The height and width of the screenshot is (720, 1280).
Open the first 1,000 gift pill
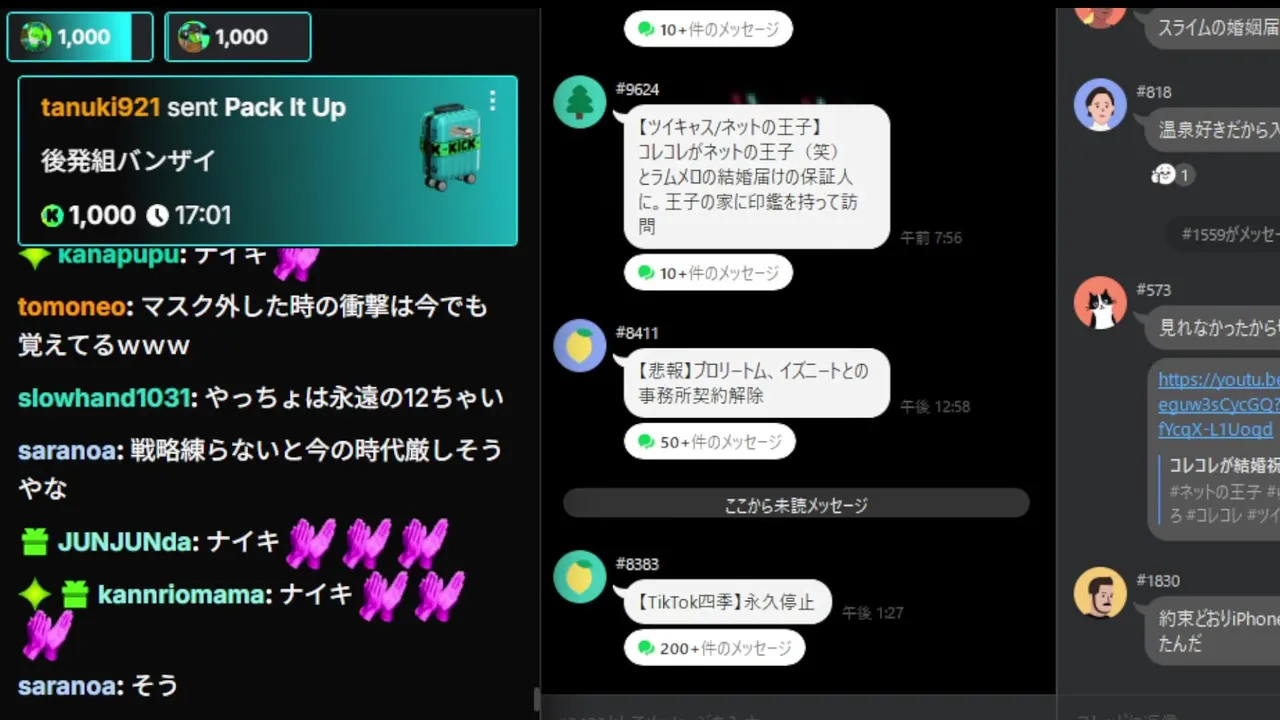point(79,37)
